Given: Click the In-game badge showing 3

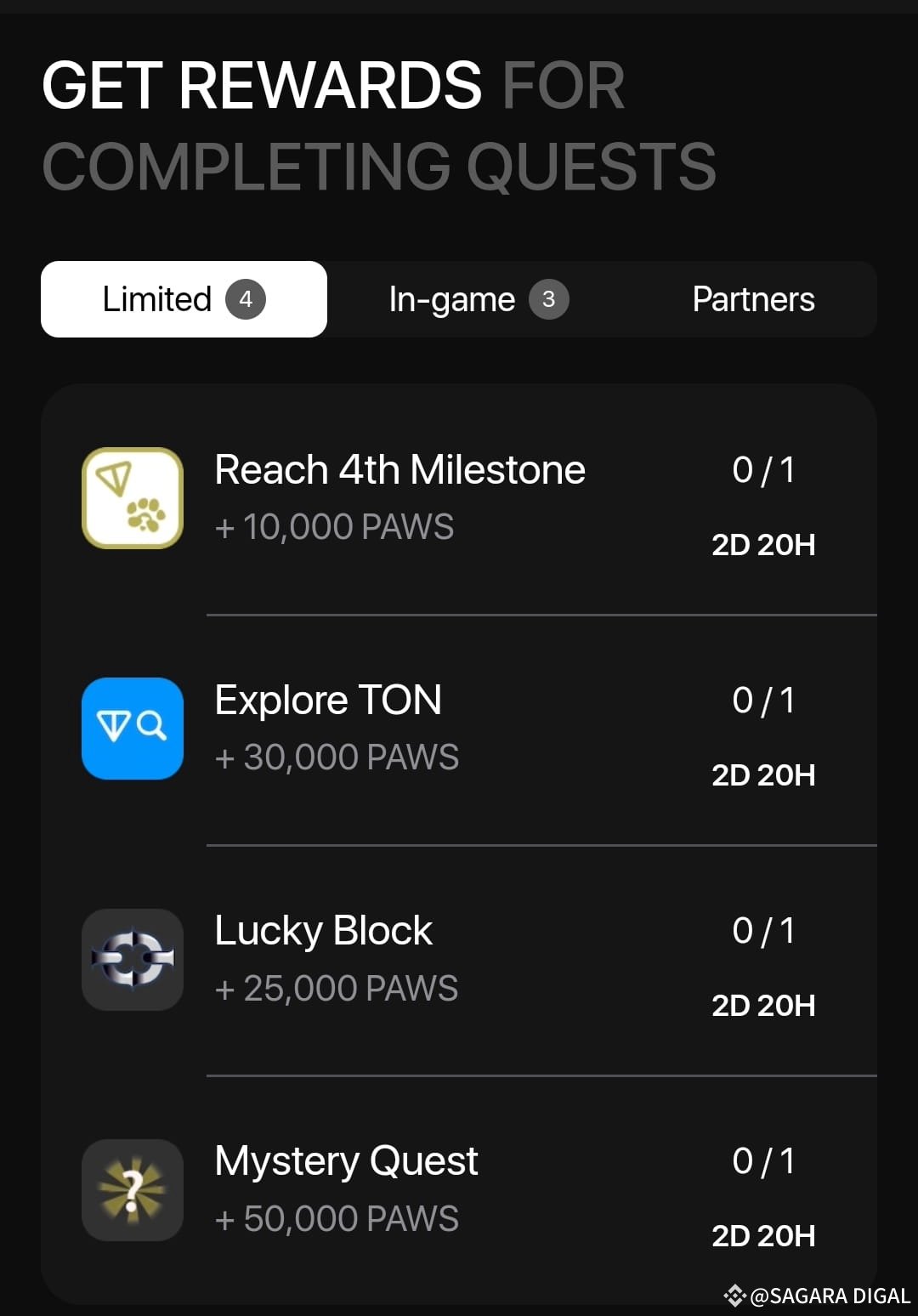Looking at the screenshot, I should tap(549, 299).
